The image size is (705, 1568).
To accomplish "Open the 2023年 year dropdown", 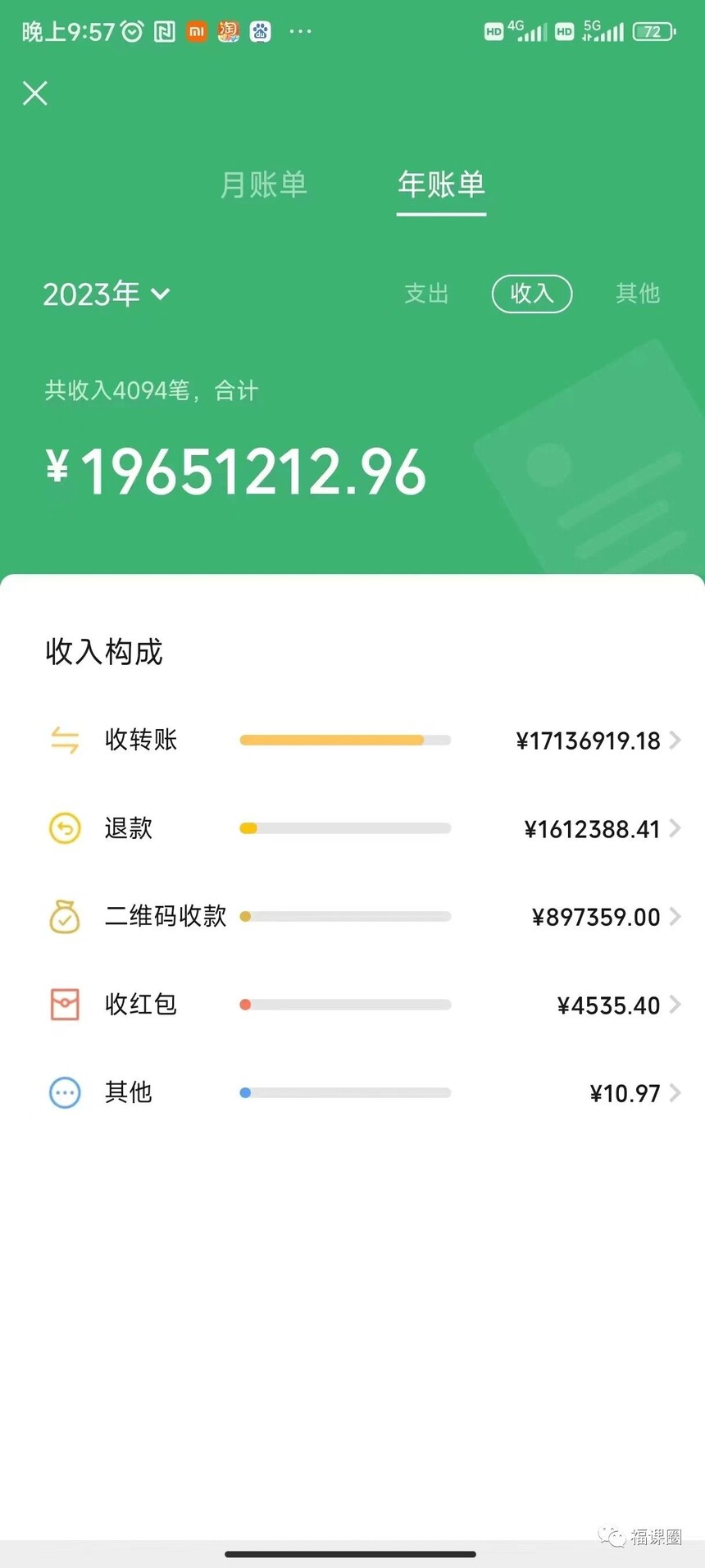I will 107,294.
